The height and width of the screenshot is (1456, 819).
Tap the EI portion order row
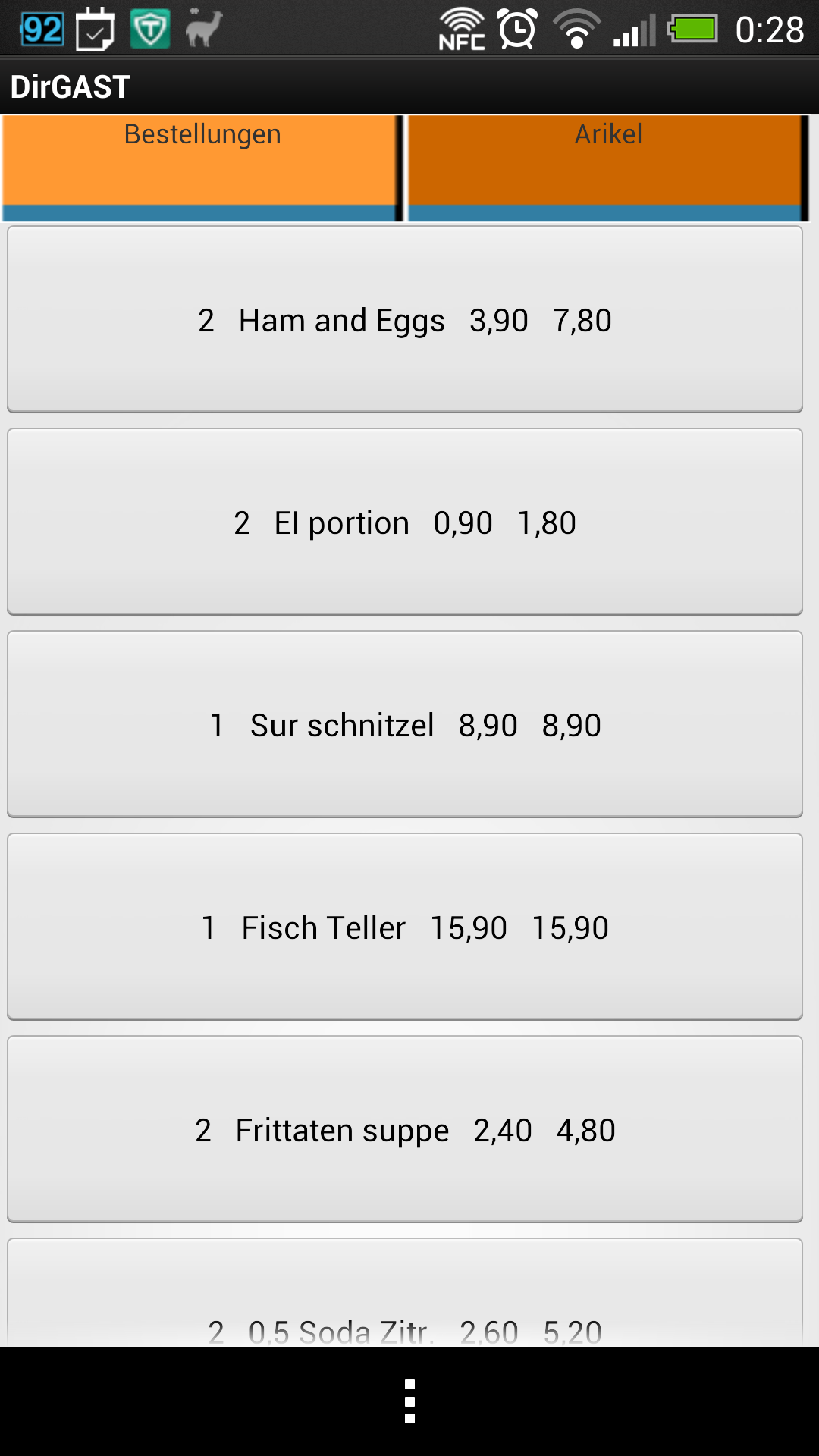pos(405,522)
